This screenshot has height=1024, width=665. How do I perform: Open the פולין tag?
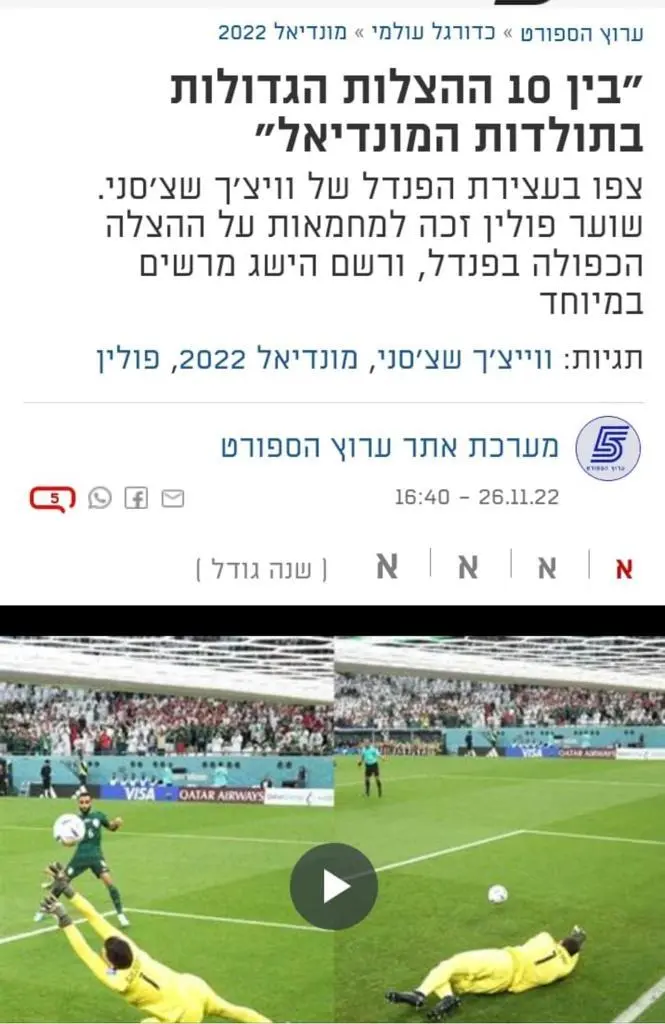(x=129, y=357)
